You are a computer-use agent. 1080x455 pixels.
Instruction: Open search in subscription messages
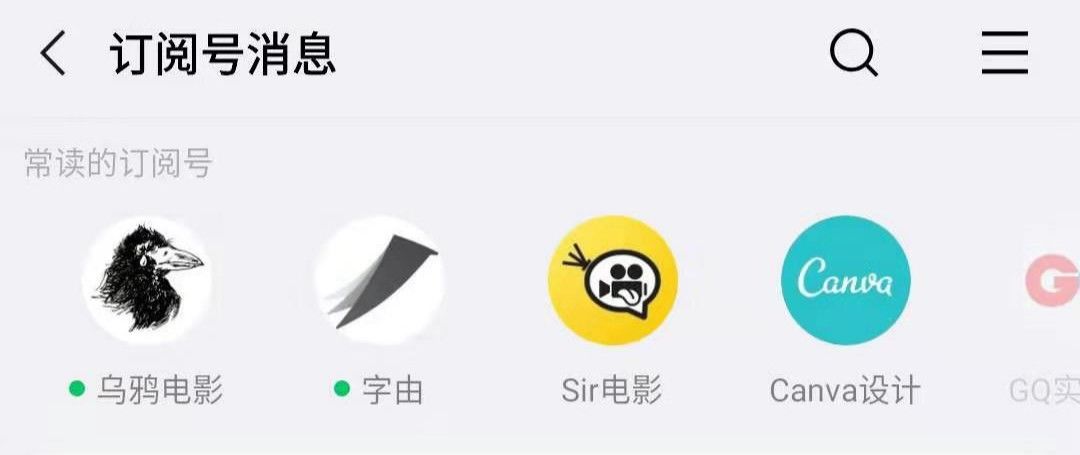853,53
